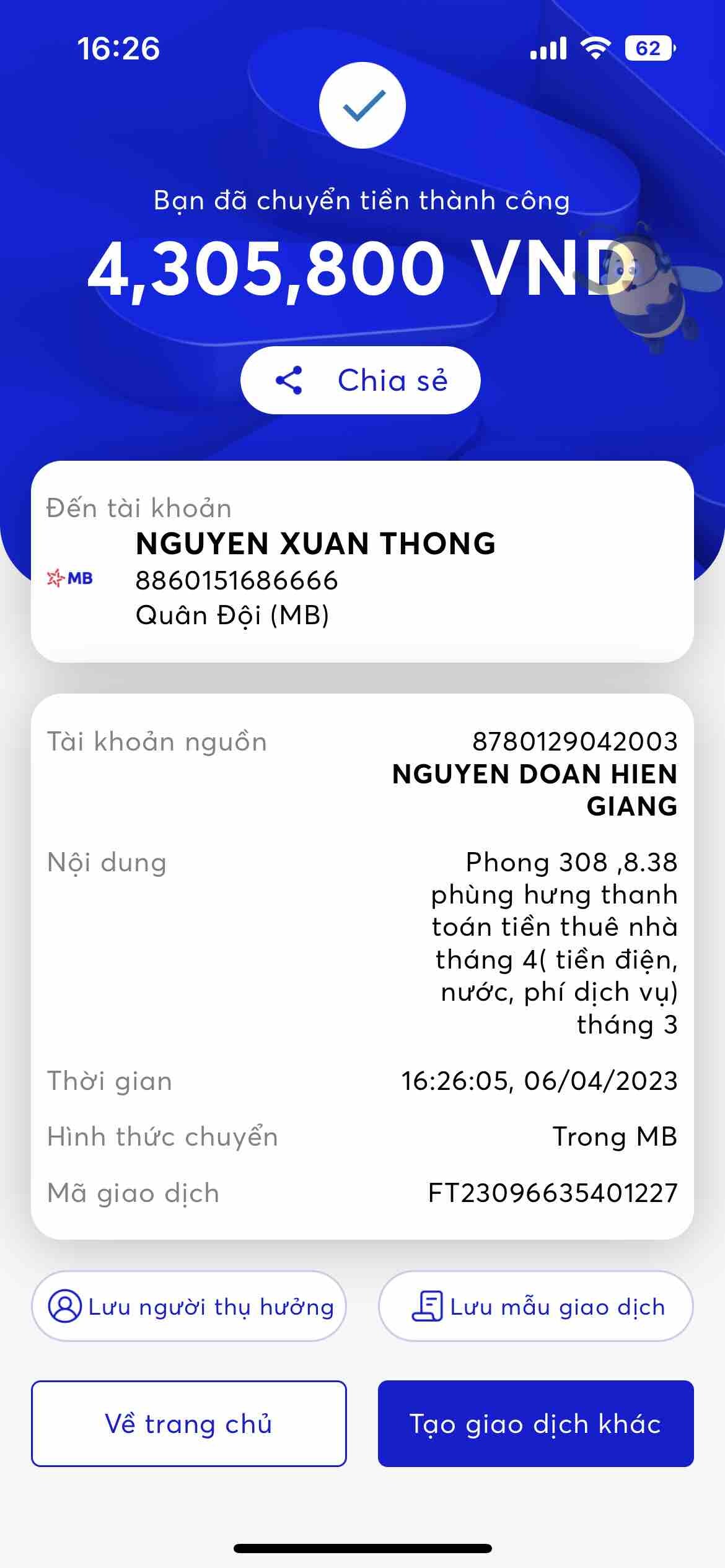Start another transfer with Tạo giao dịch khác
725x1568 pixels.
pos(535,1424)
